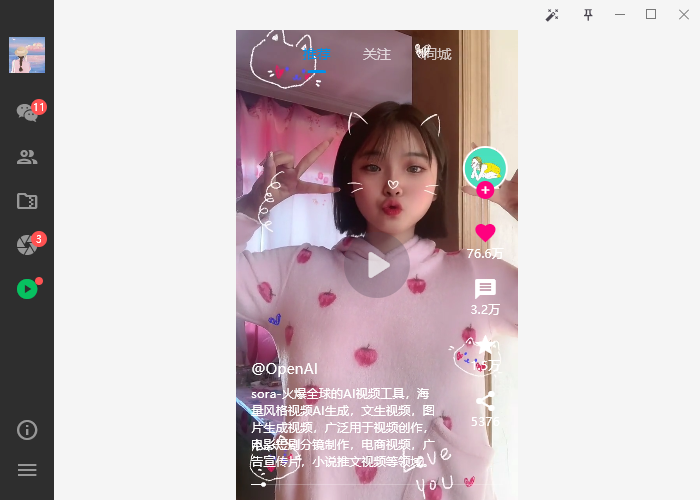Like the video with 76.6万 hearts
Image resolution: width=700 pixels, height=500 pixels.
(485, 233)
